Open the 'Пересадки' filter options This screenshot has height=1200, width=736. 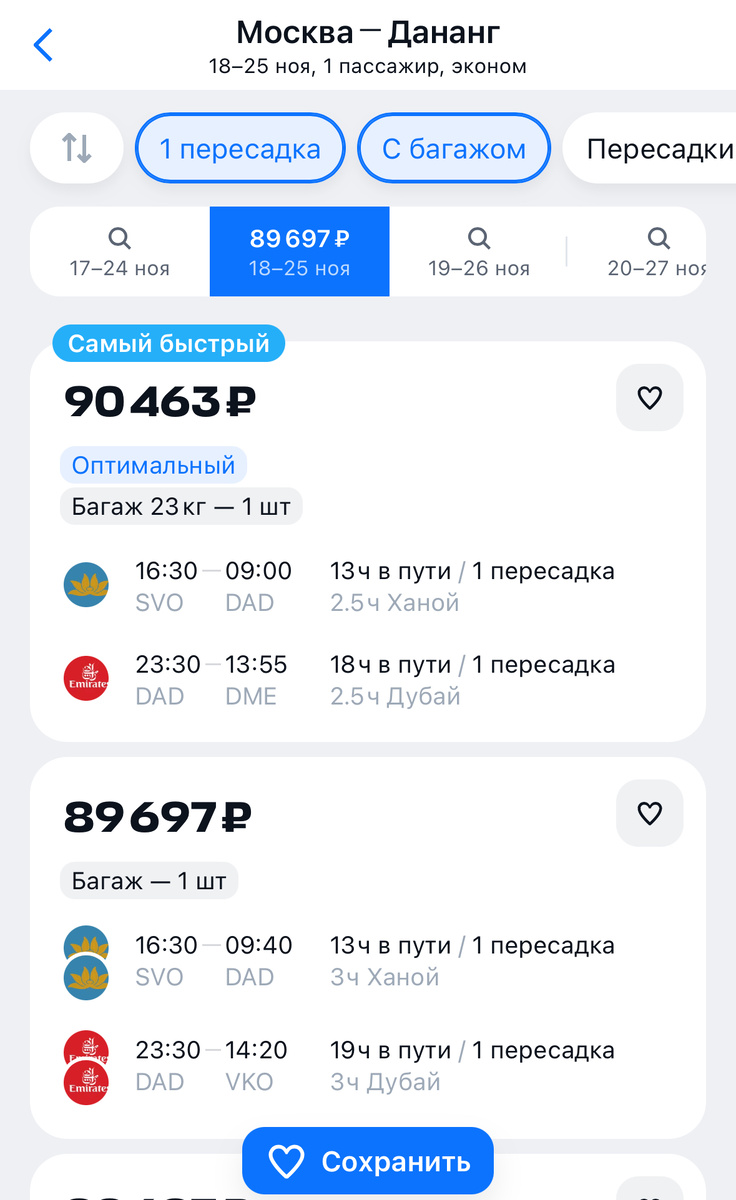coord(662,147)
